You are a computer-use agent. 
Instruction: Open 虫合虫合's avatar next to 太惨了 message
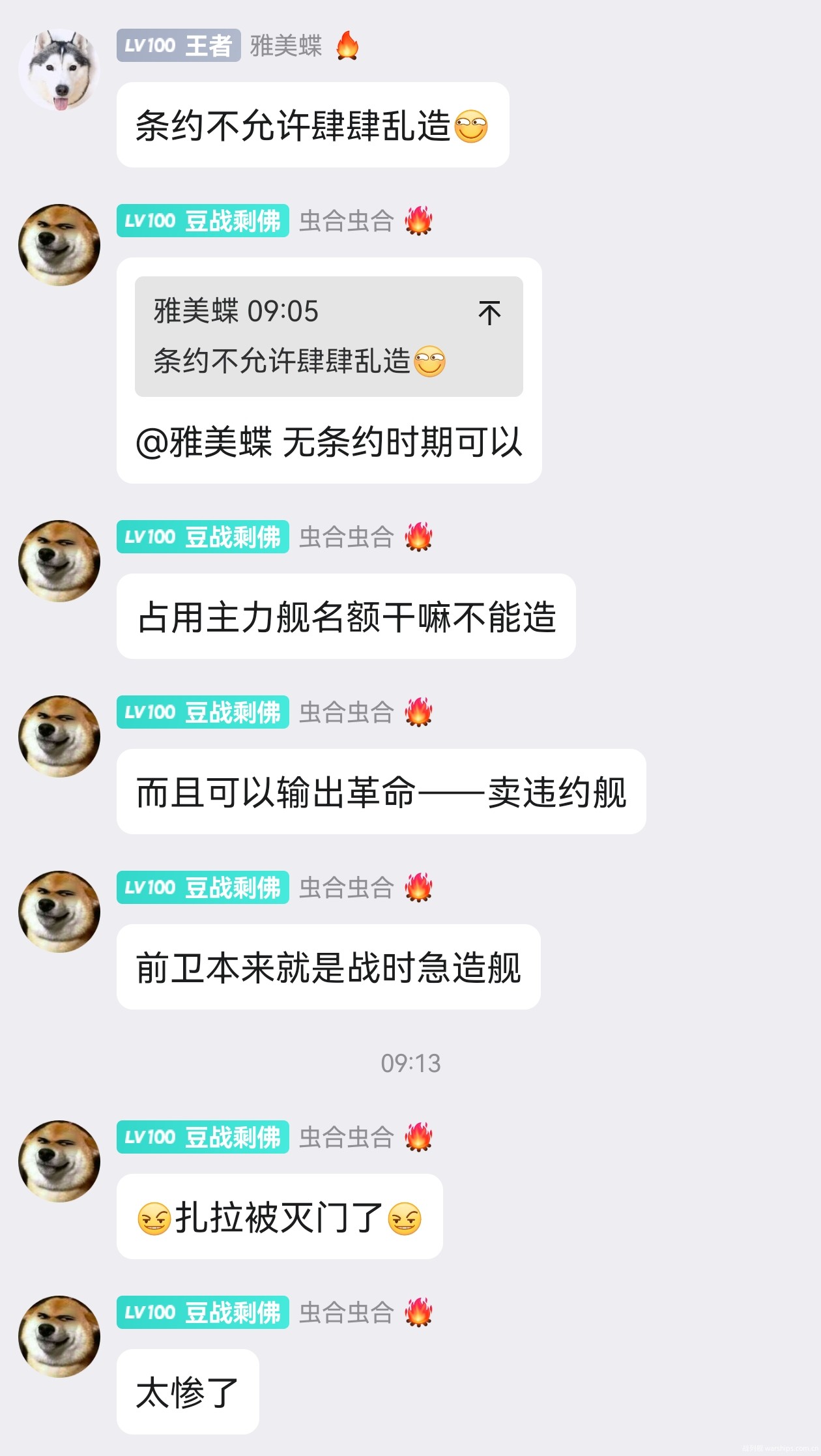pos(59,1336)
